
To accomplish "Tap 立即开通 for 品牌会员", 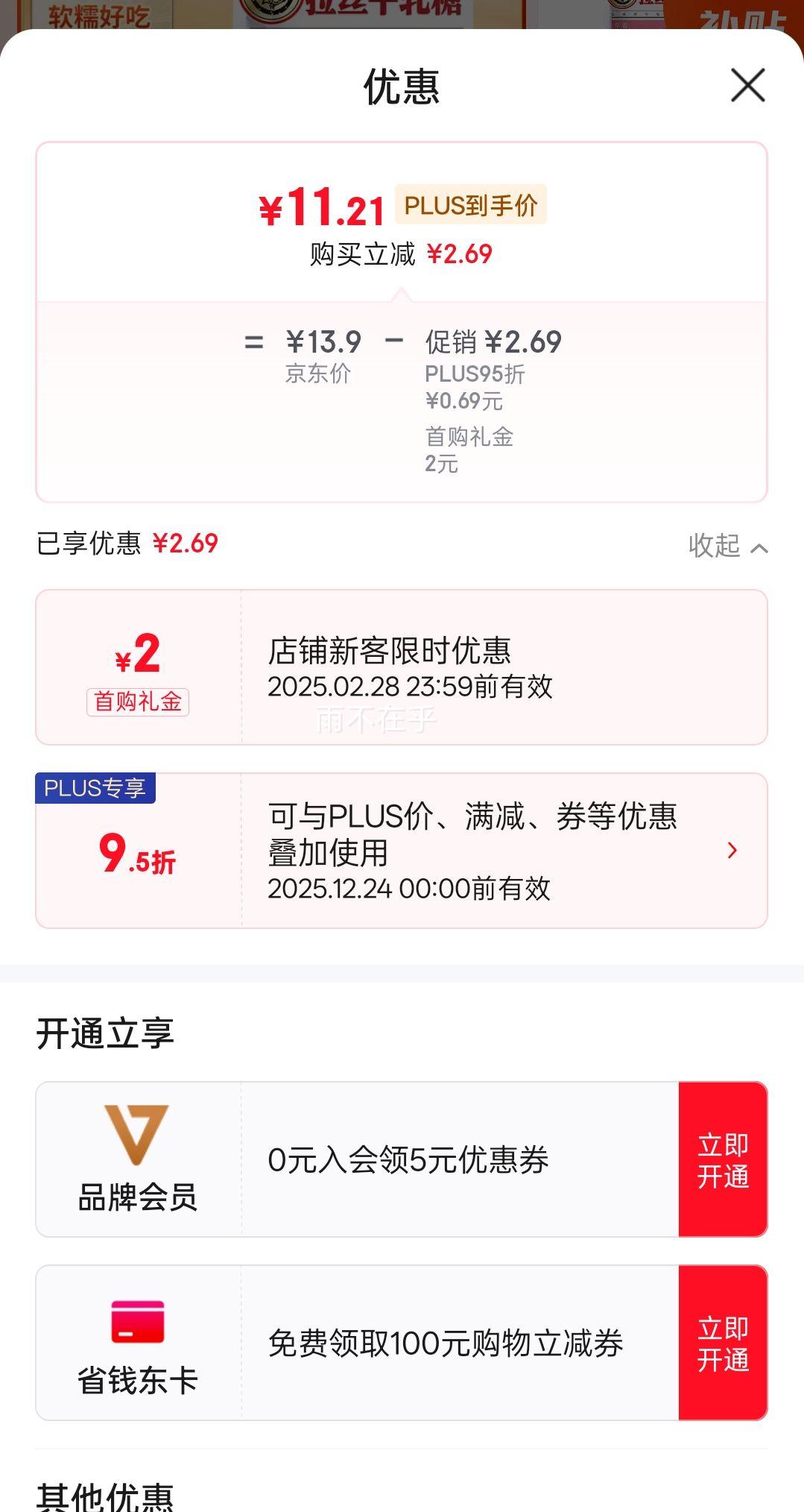I will [x=723, y=1159].
